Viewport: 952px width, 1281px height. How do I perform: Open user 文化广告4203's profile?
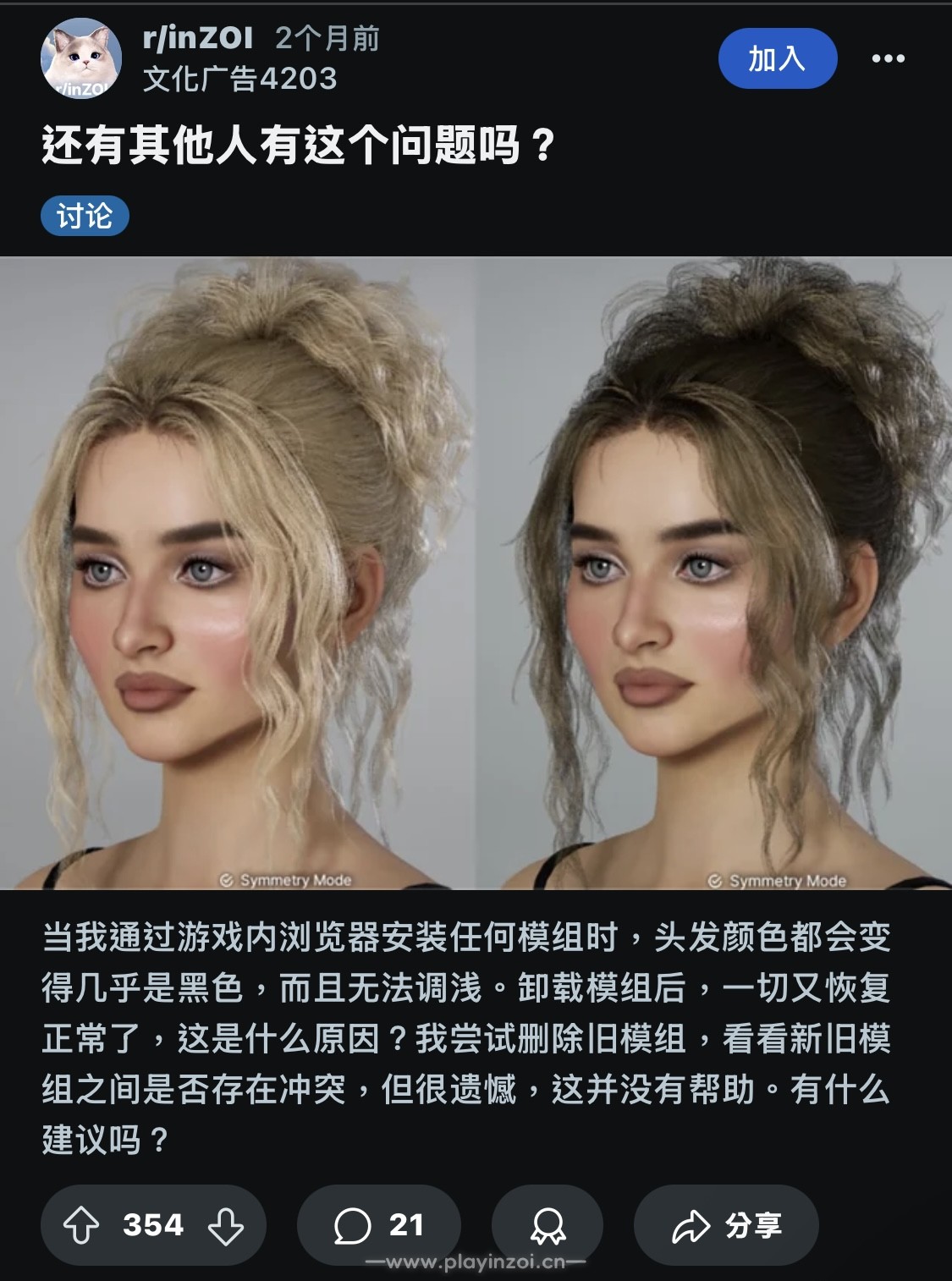pos(239,80)
